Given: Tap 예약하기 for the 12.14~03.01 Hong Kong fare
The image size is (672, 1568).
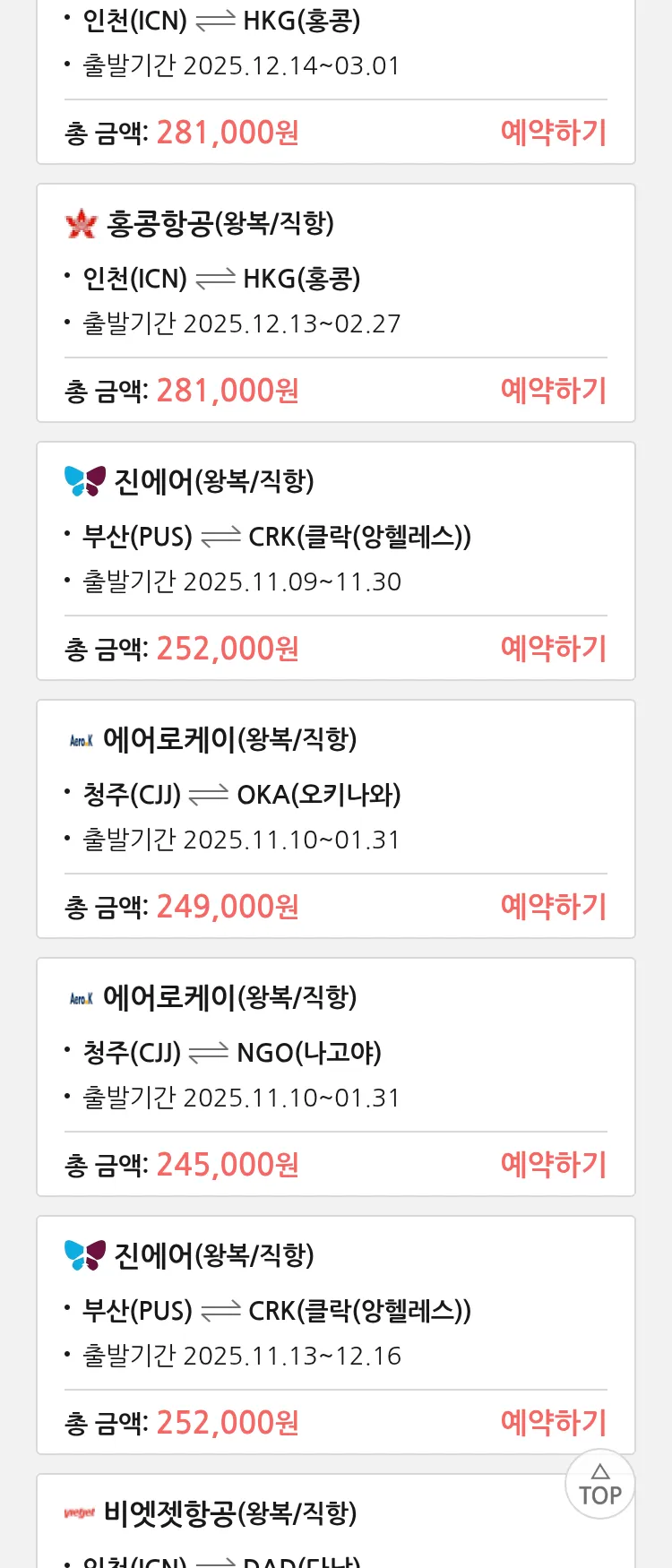Looking at the screenshot, I should [553, 133].
